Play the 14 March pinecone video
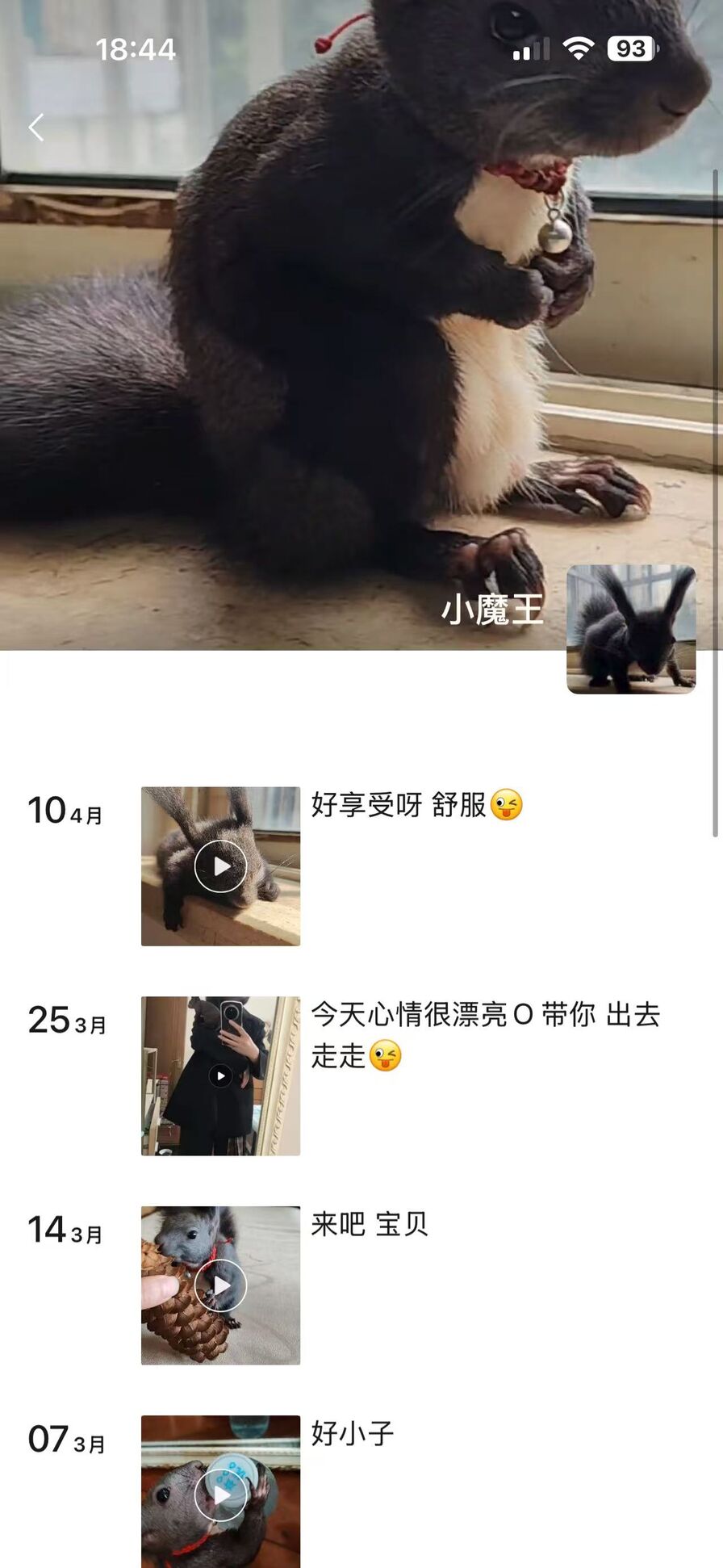This screenshot has width=723, height=1568. coord(220,1285)
